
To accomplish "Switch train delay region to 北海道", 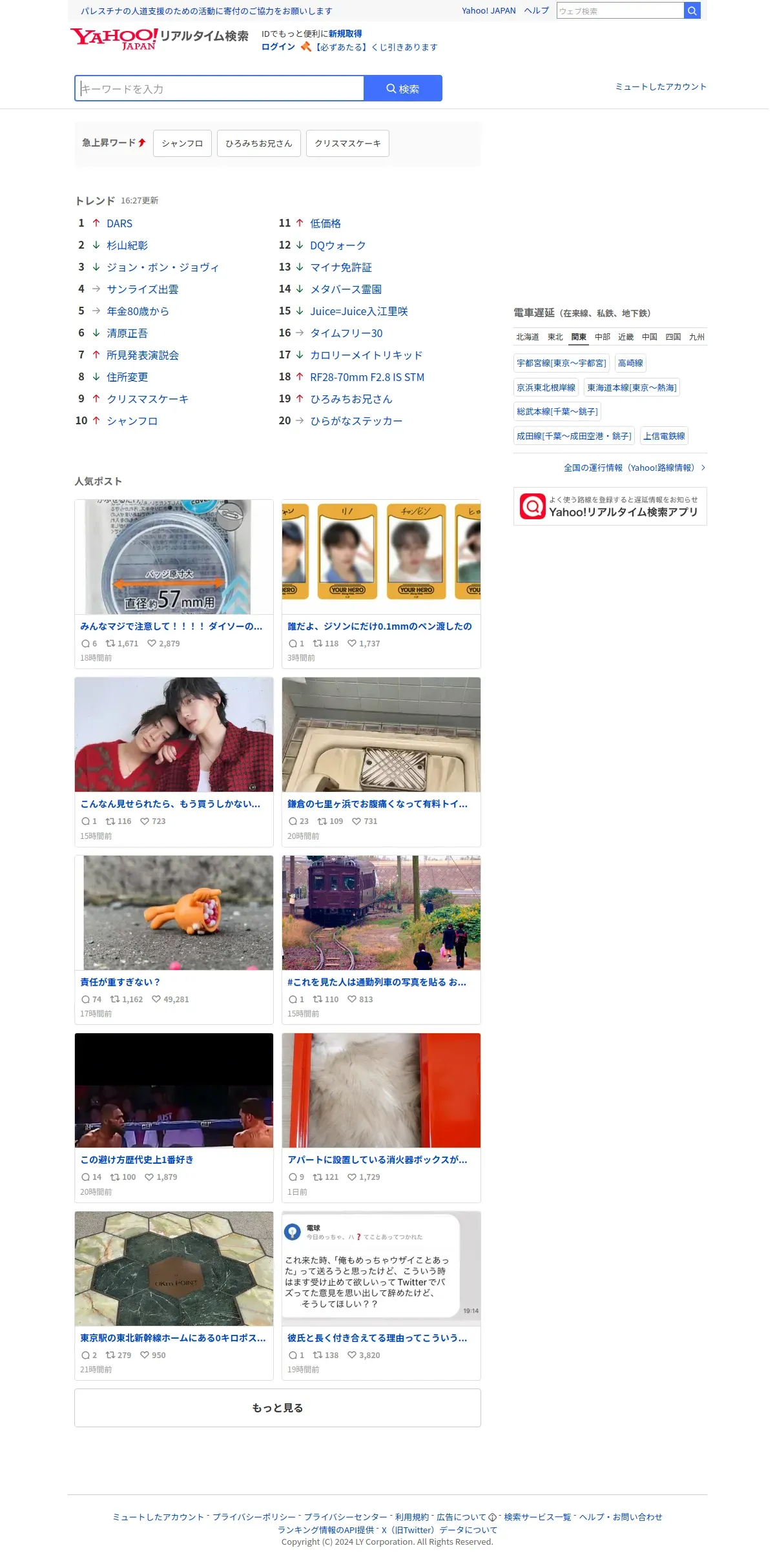I will (528, 336).
